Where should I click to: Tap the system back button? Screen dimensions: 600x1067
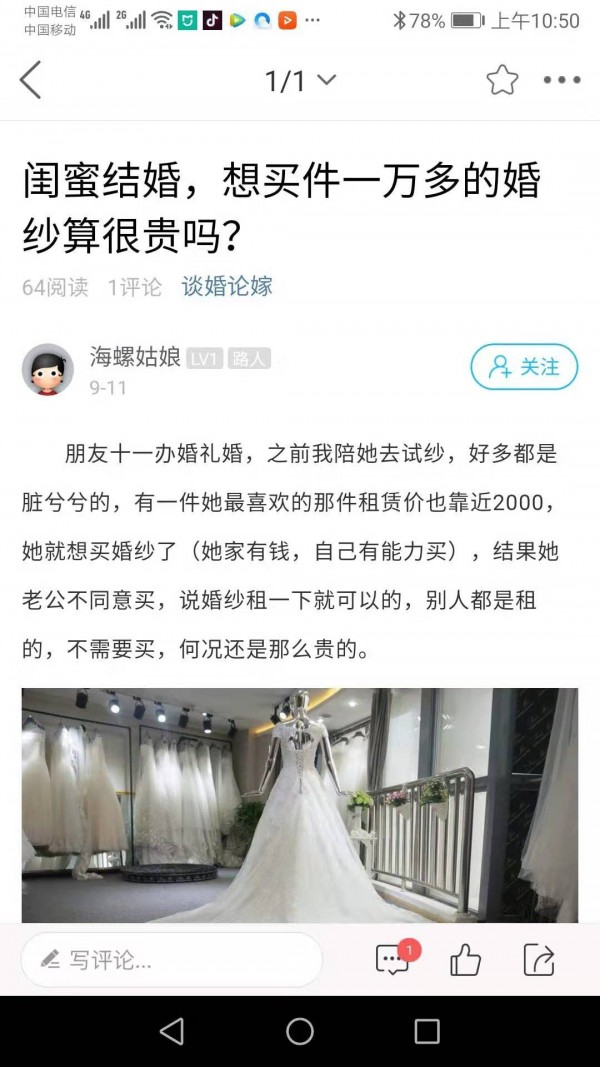click(x=172, y=1031)
